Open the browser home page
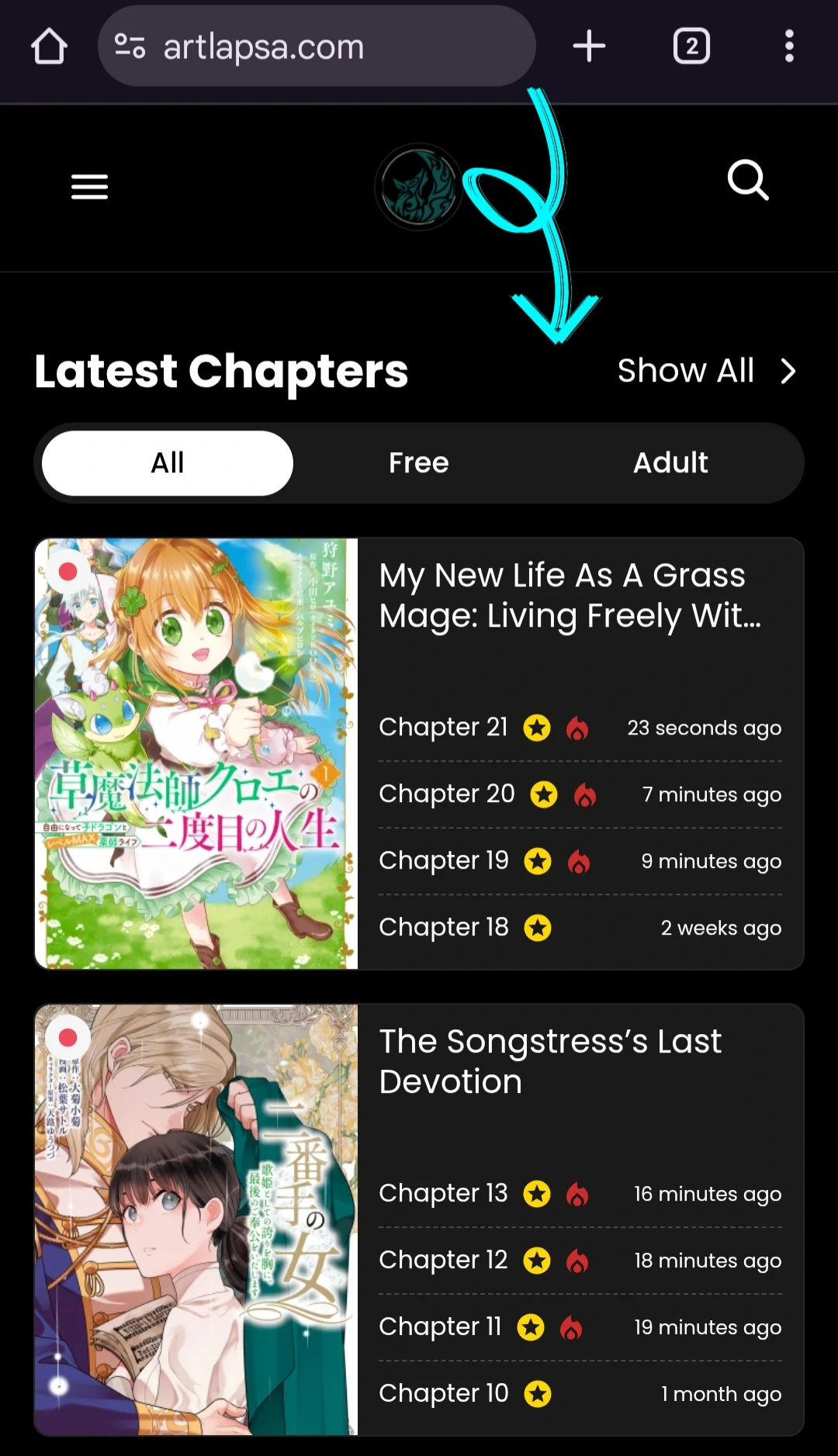 pos(49,47)
